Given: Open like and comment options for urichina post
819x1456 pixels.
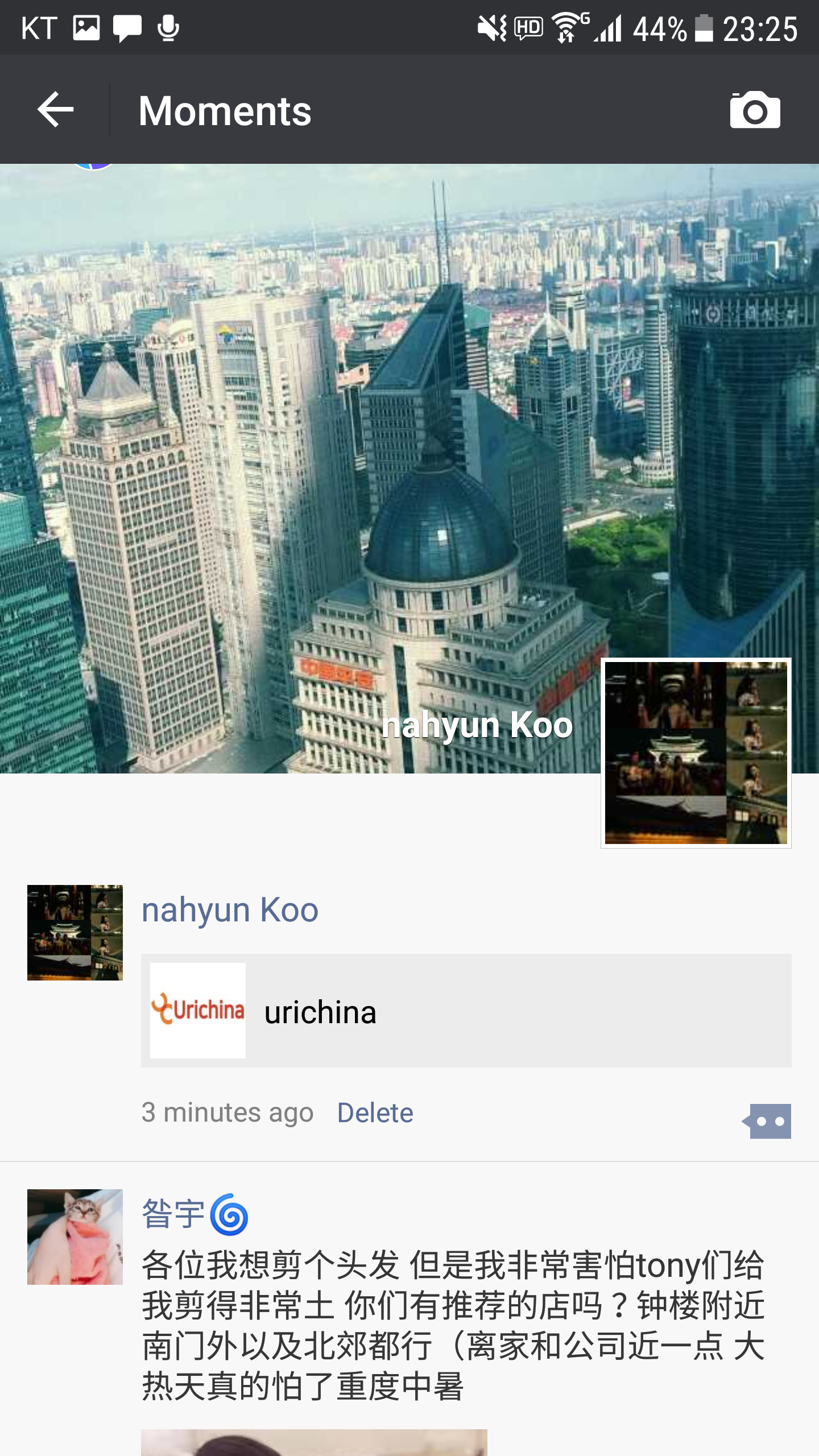Looking at the screenshot, I should tap(767, 1121).
